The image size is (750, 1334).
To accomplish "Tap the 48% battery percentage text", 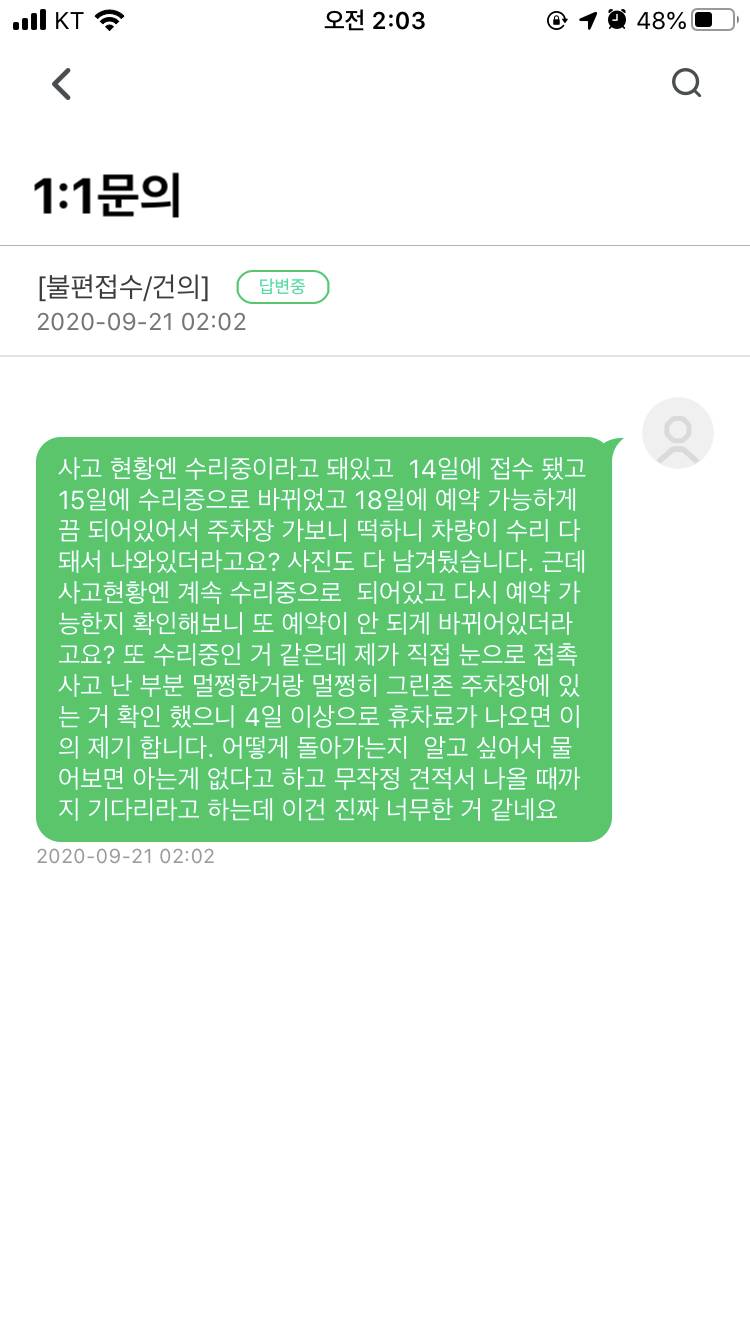I will 662,18.
